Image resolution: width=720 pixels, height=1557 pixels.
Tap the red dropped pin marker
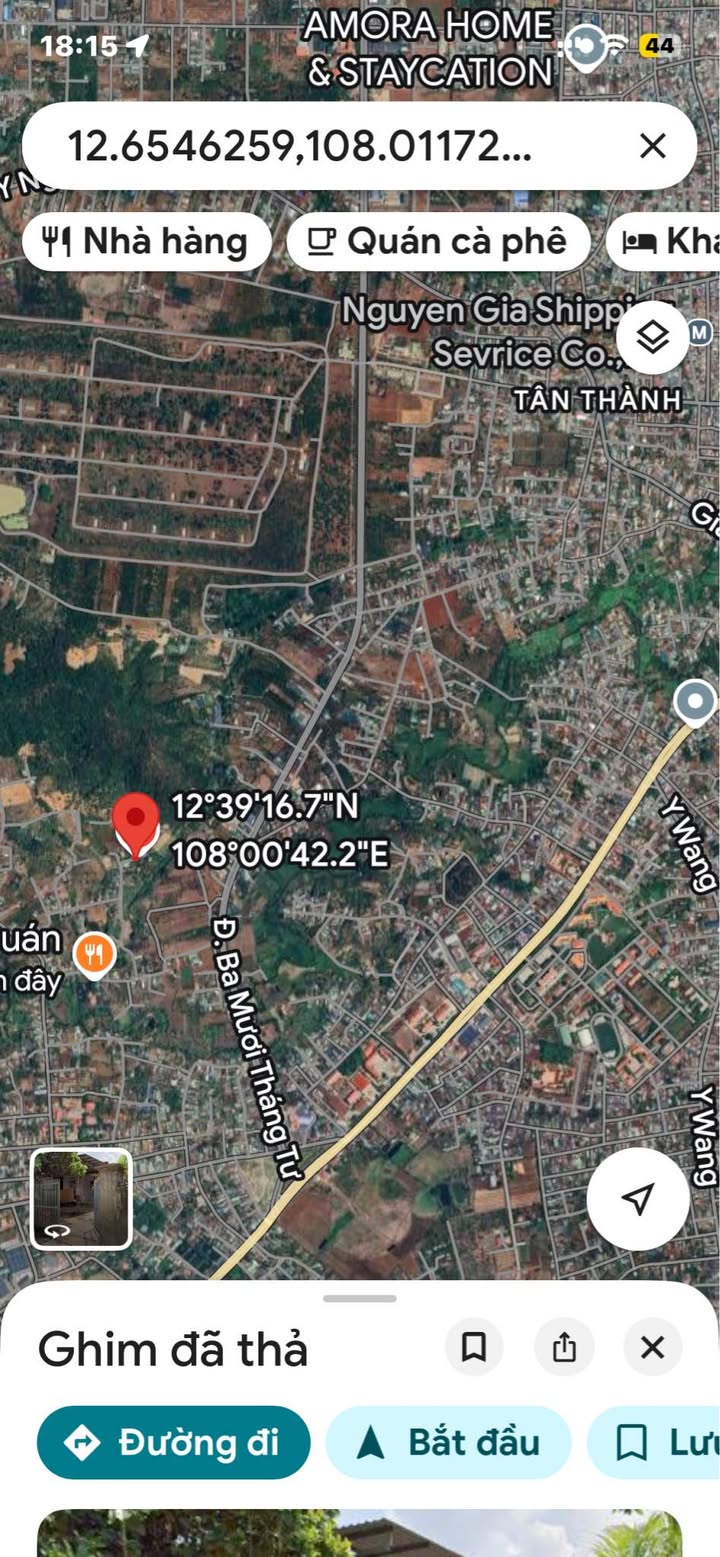coord(136,822)
